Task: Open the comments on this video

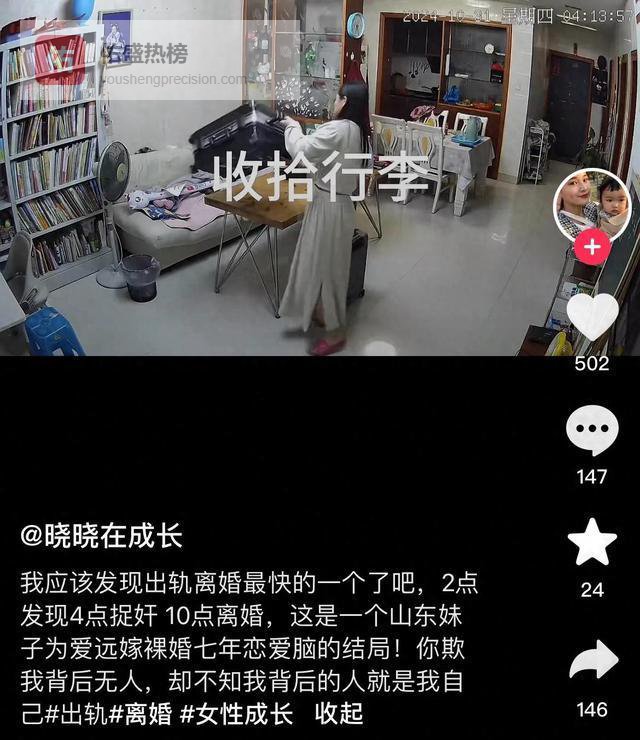Action: tap(592, 430)
